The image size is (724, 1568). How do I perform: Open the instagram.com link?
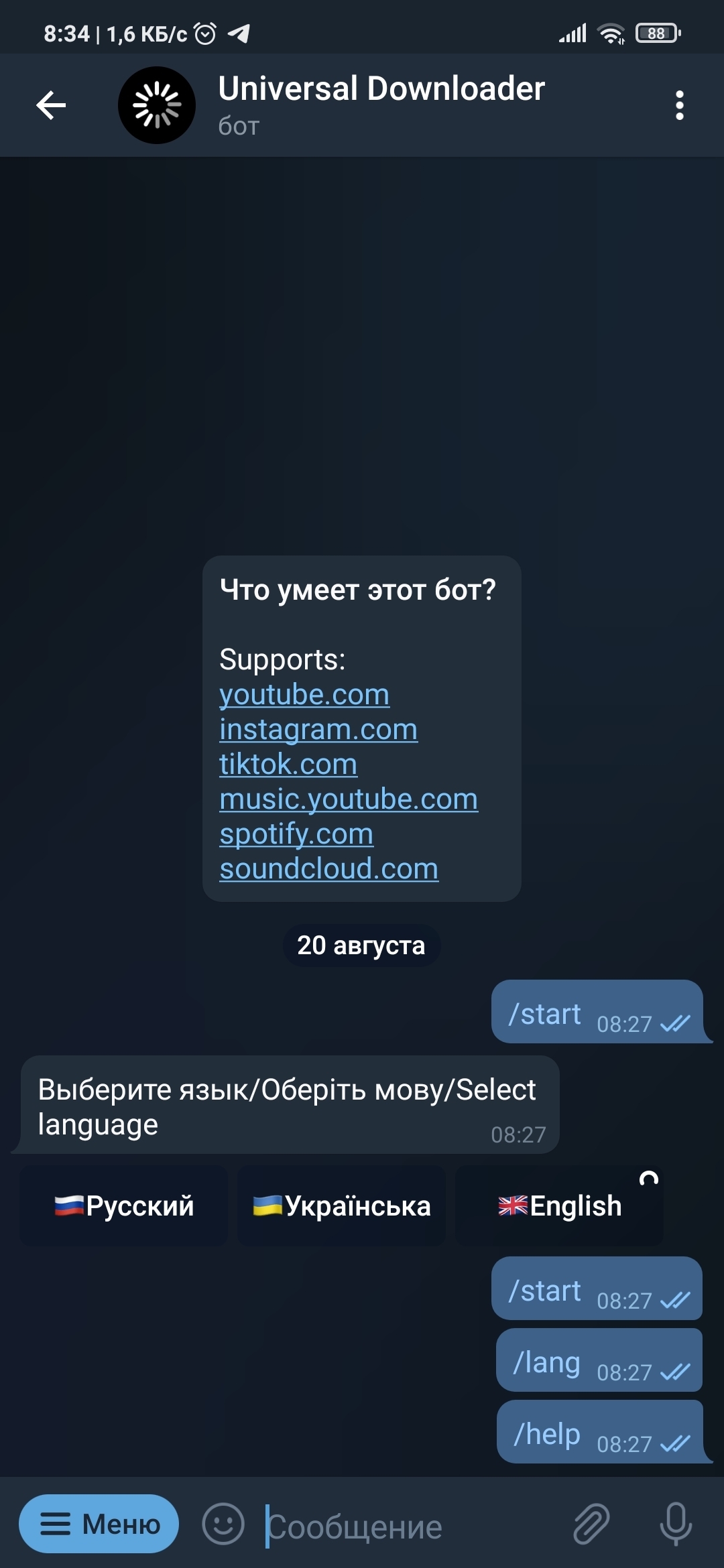tap(318, 730)
